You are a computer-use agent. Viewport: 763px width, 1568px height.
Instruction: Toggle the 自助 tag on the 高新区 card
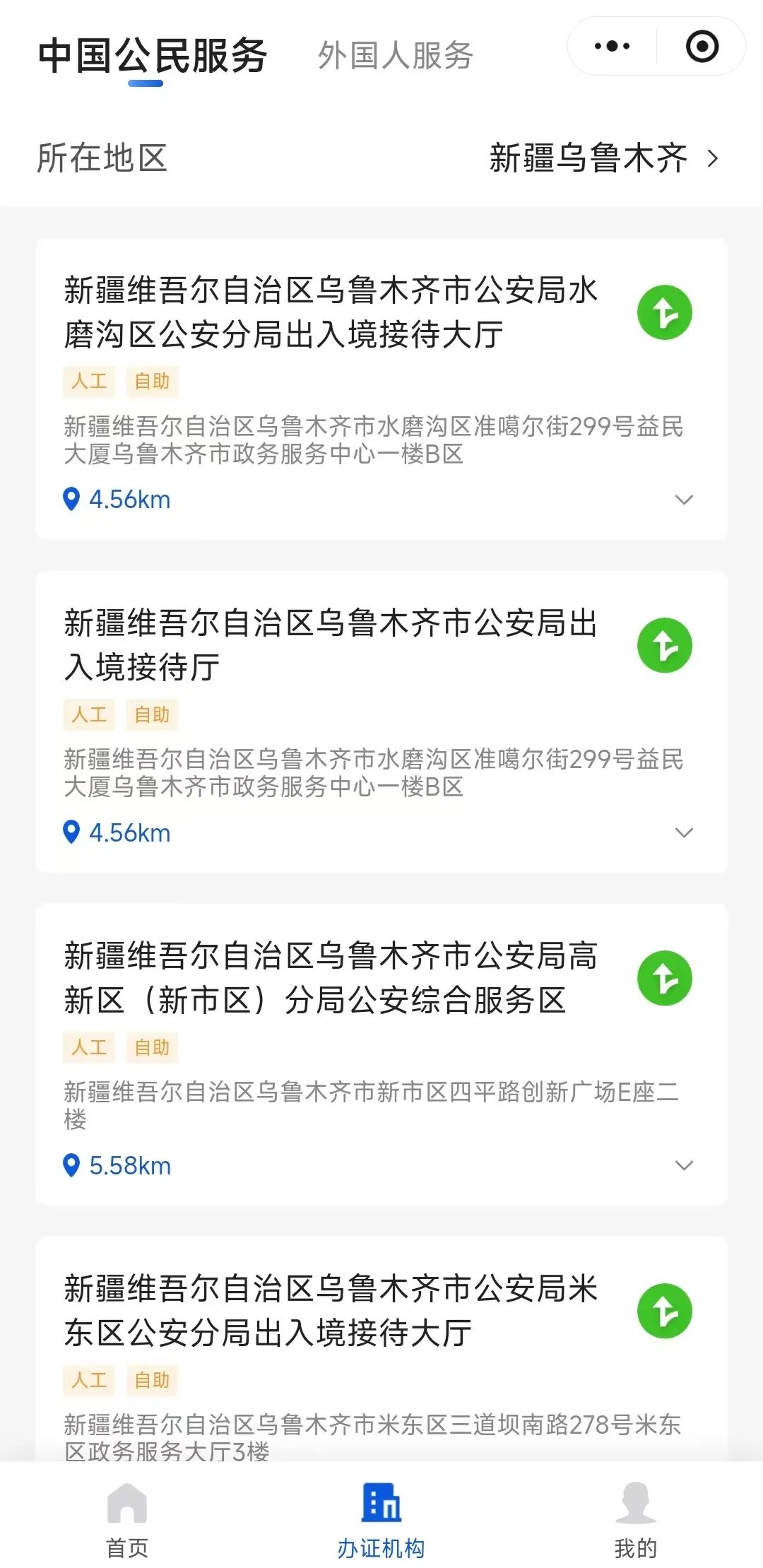click(x=152, y=1048)
